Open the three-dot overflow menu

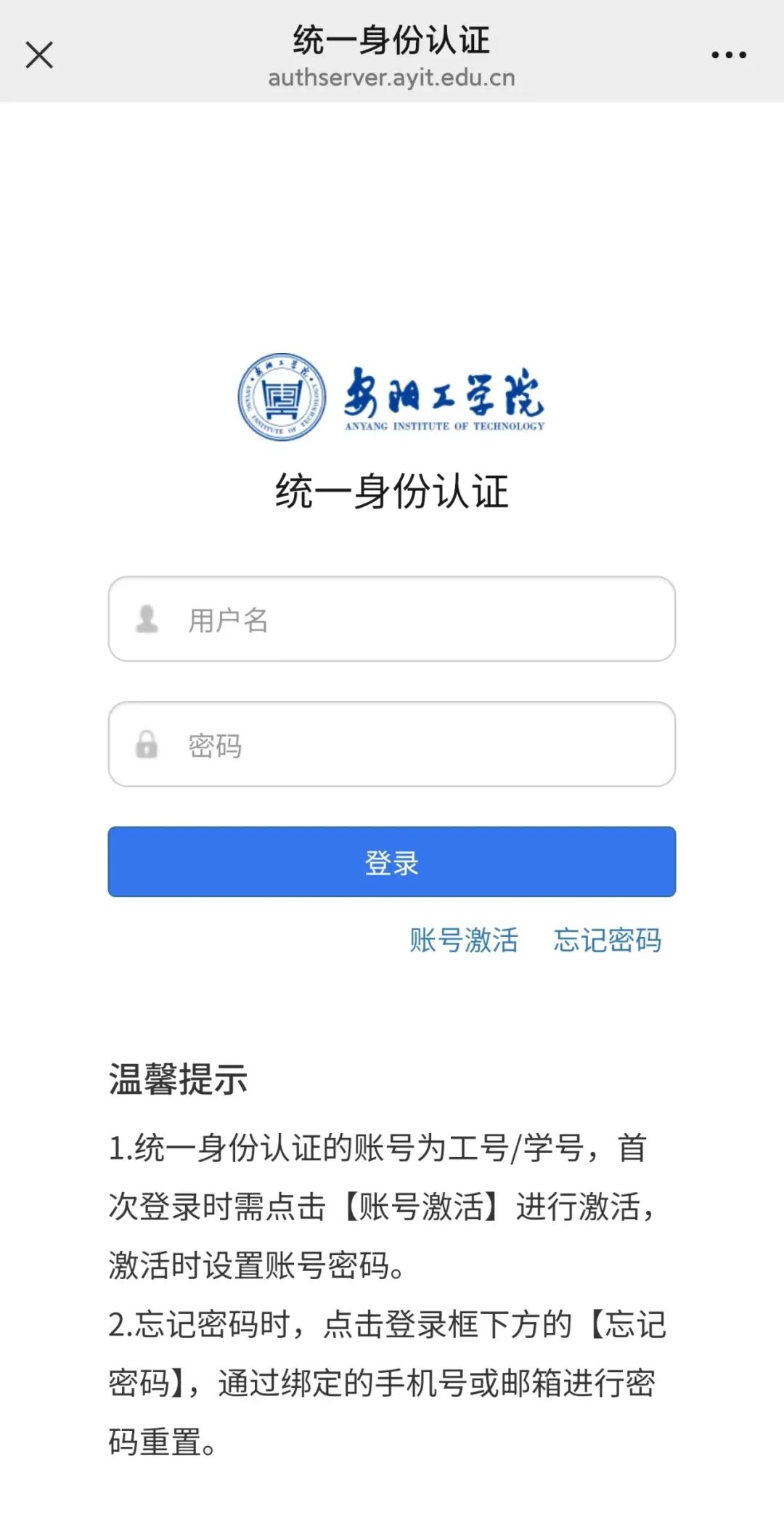(729, 55)
